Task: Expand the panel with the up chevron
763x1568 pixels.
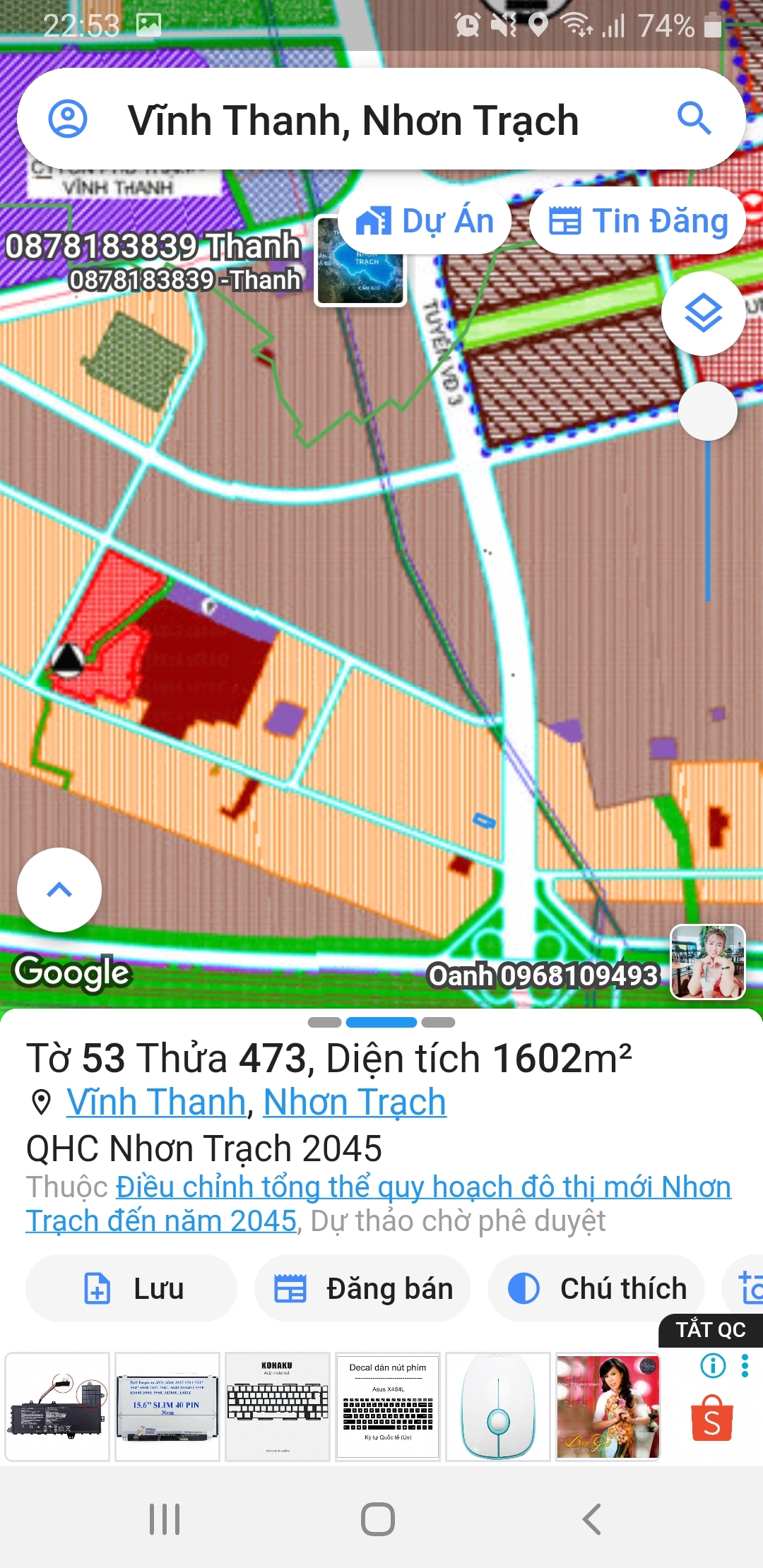Action: coord(59,890)
